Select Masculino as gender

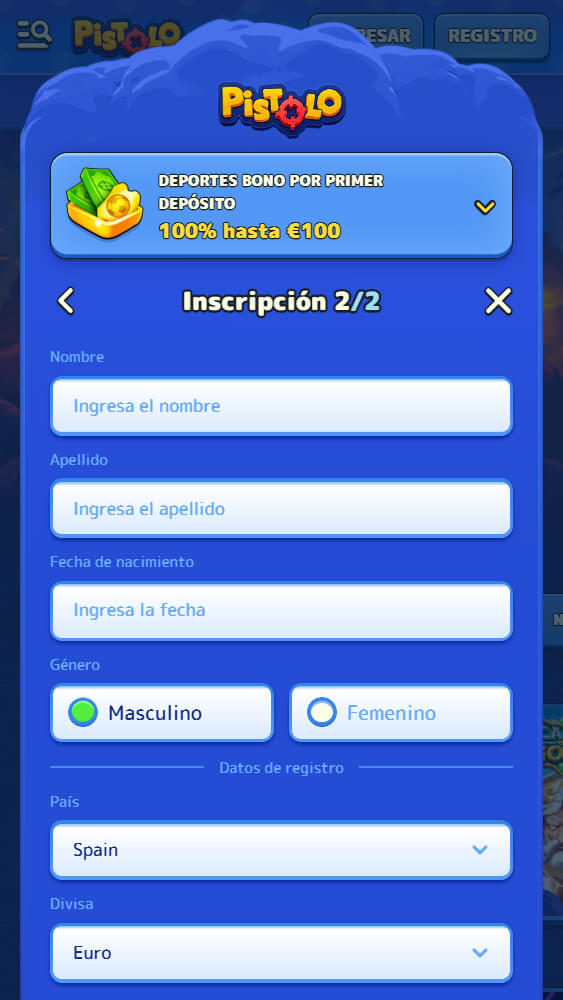point(162,713)
